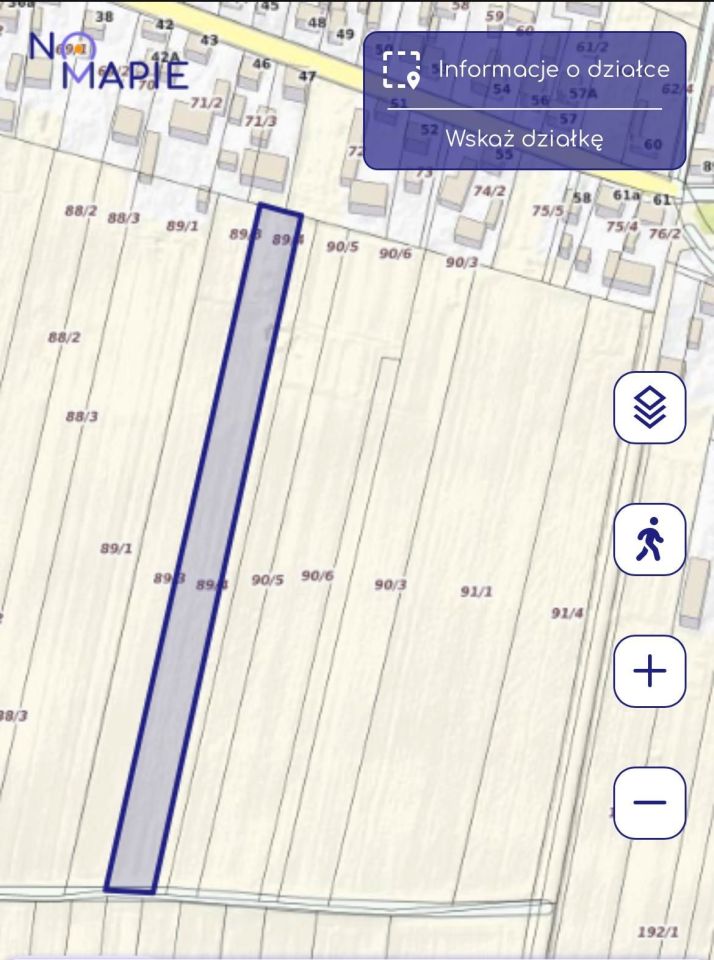Activate the walking person street view
Image resolution: width=714 pixels, height=960 pixels.
[650, 540]
